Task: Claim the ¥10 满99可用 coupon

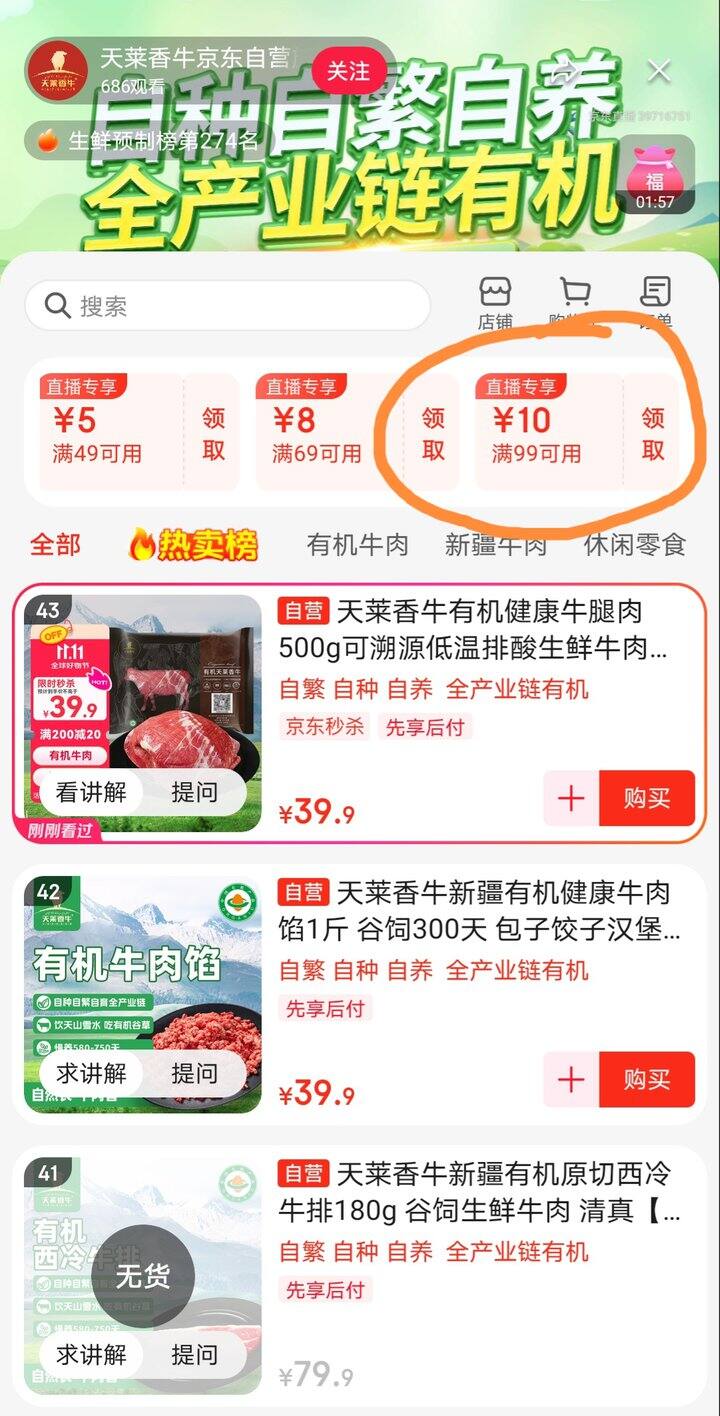Action: tap(652, 434)
